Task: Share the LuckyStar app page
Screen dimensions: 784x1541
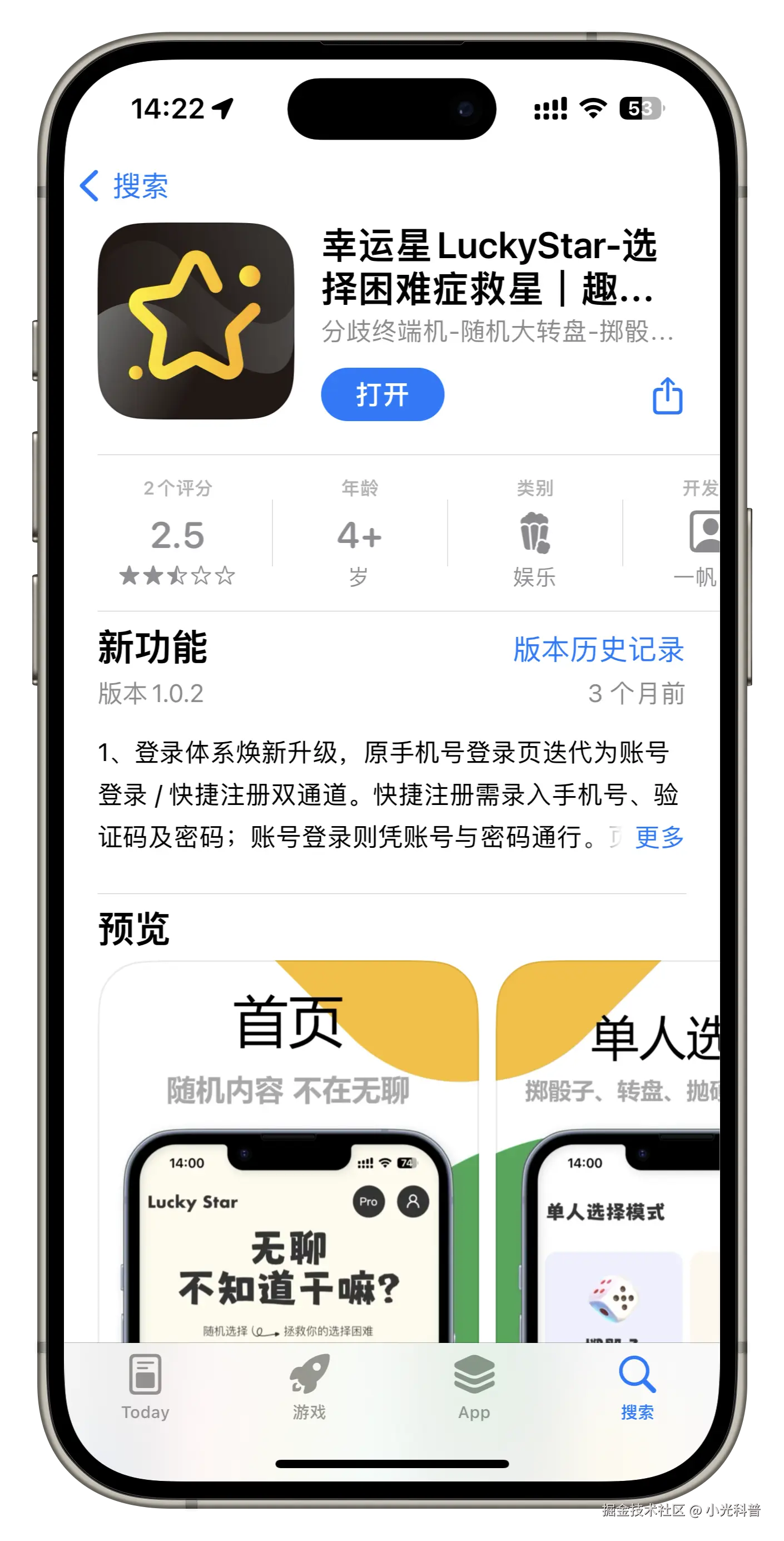Action: [667, 396]
